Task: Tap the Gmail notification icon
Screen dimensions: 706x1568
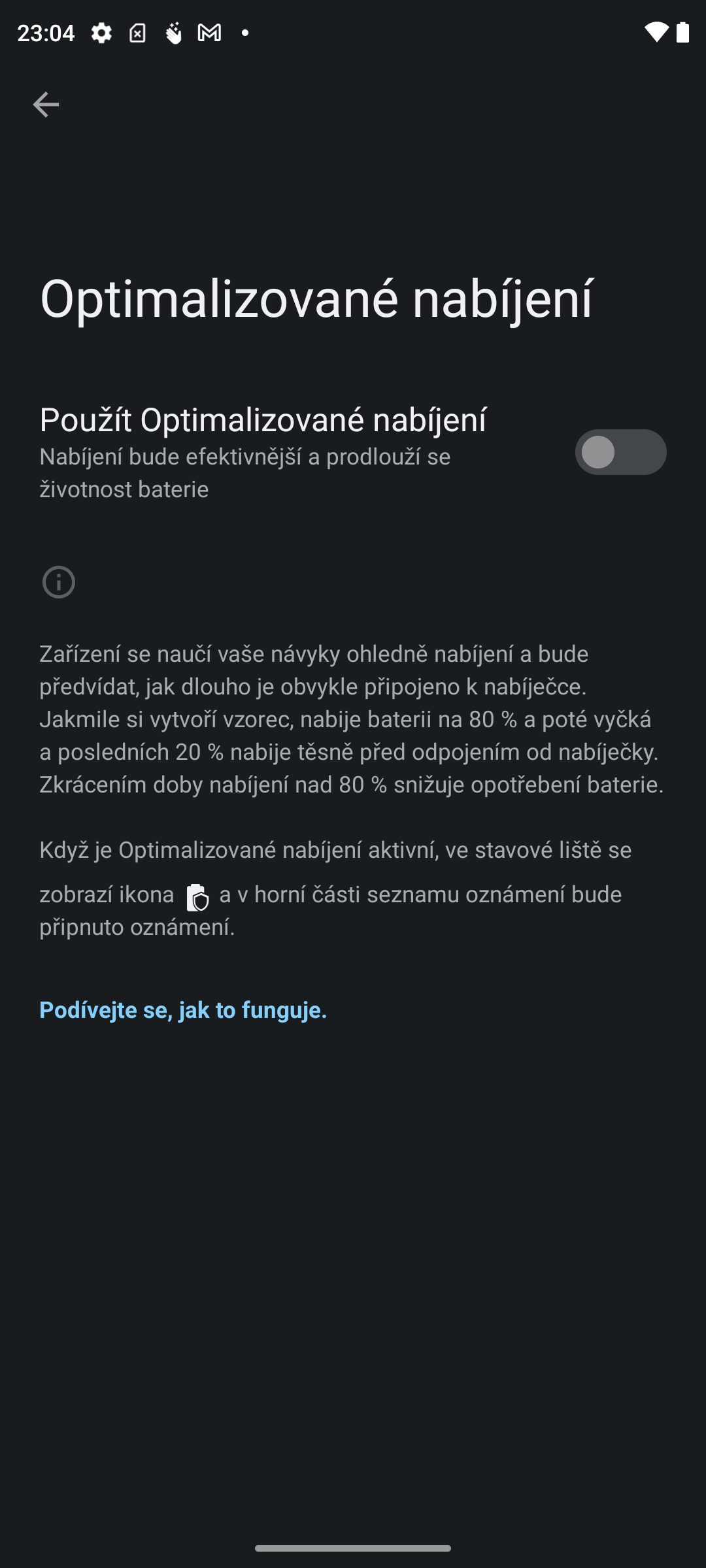Action: click(x=208, y=32)
